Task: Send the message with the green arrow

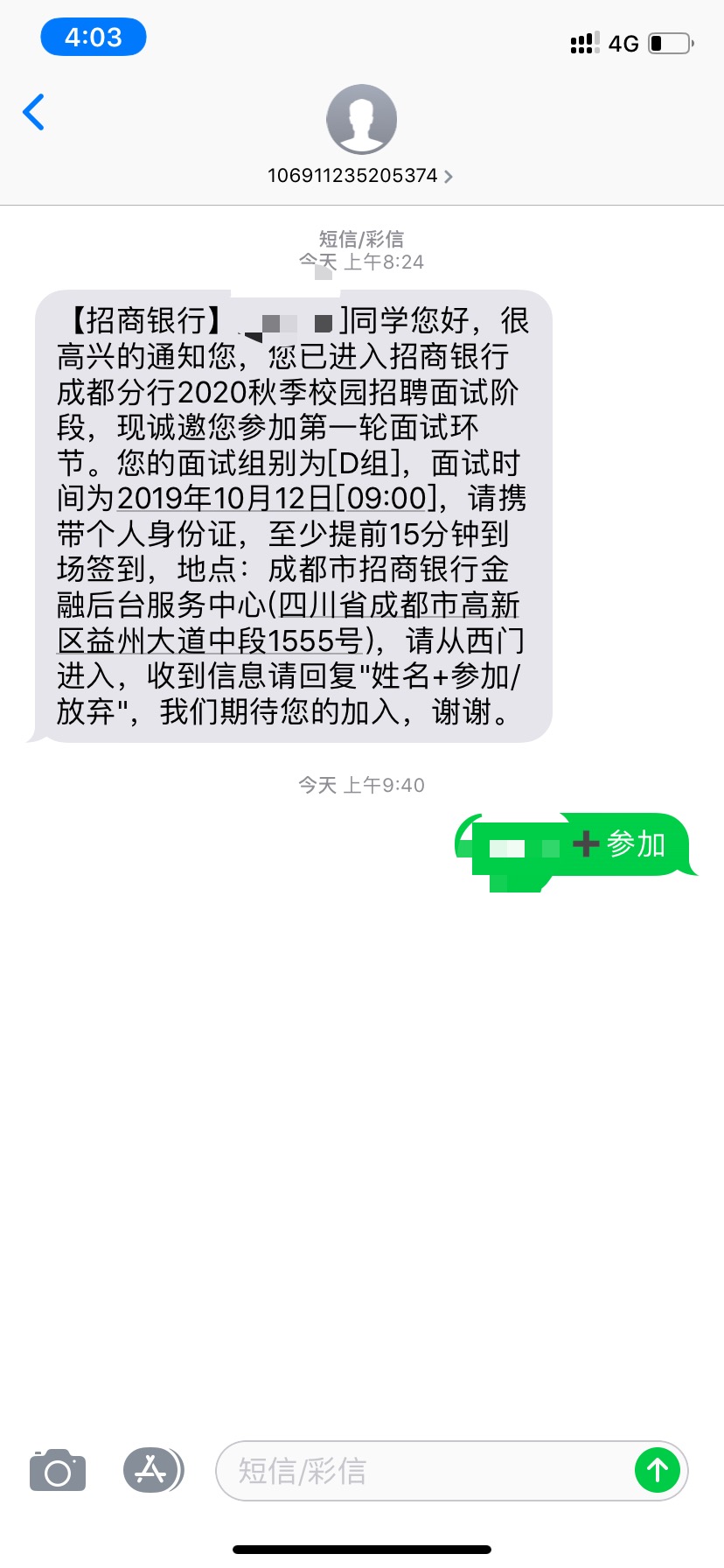Action: point(658,1471)
